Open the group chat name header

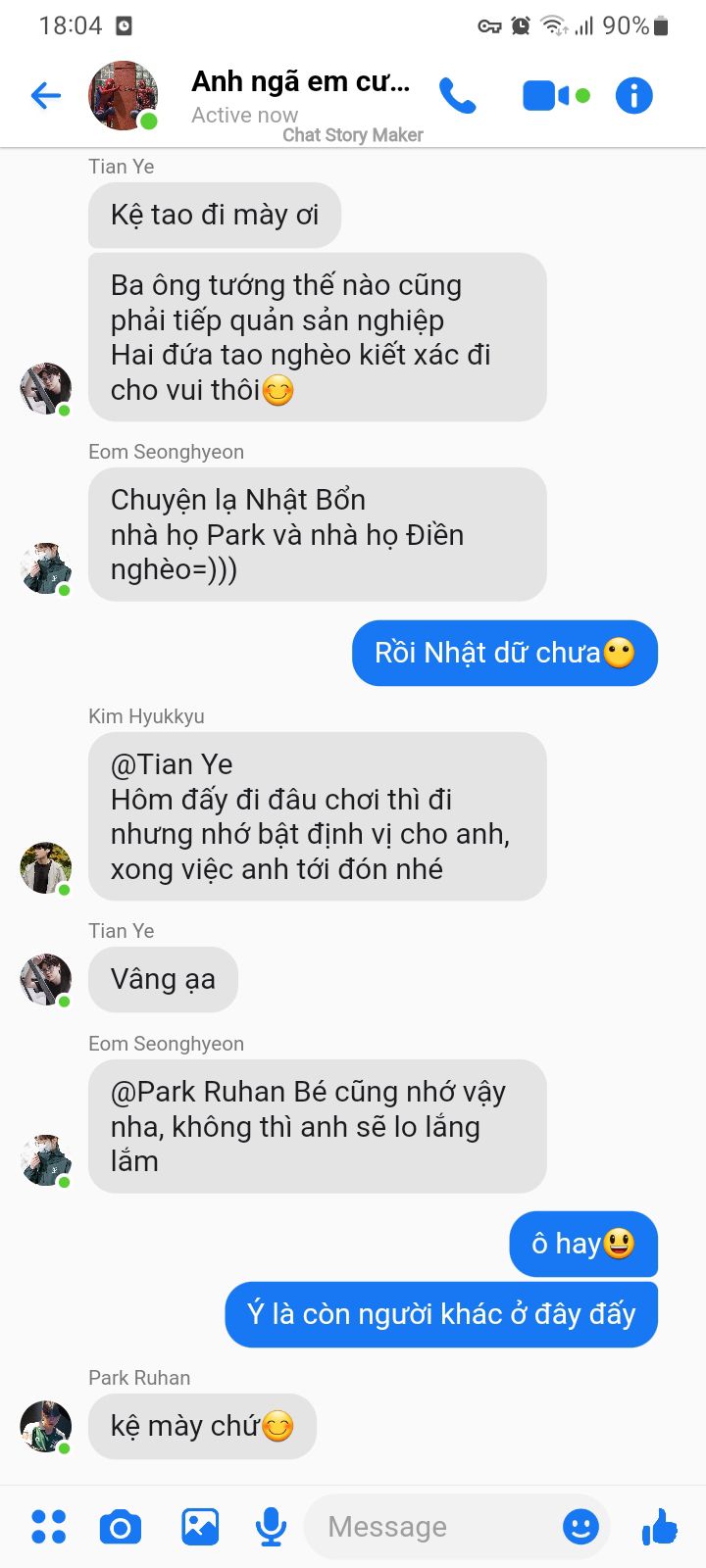300,81
